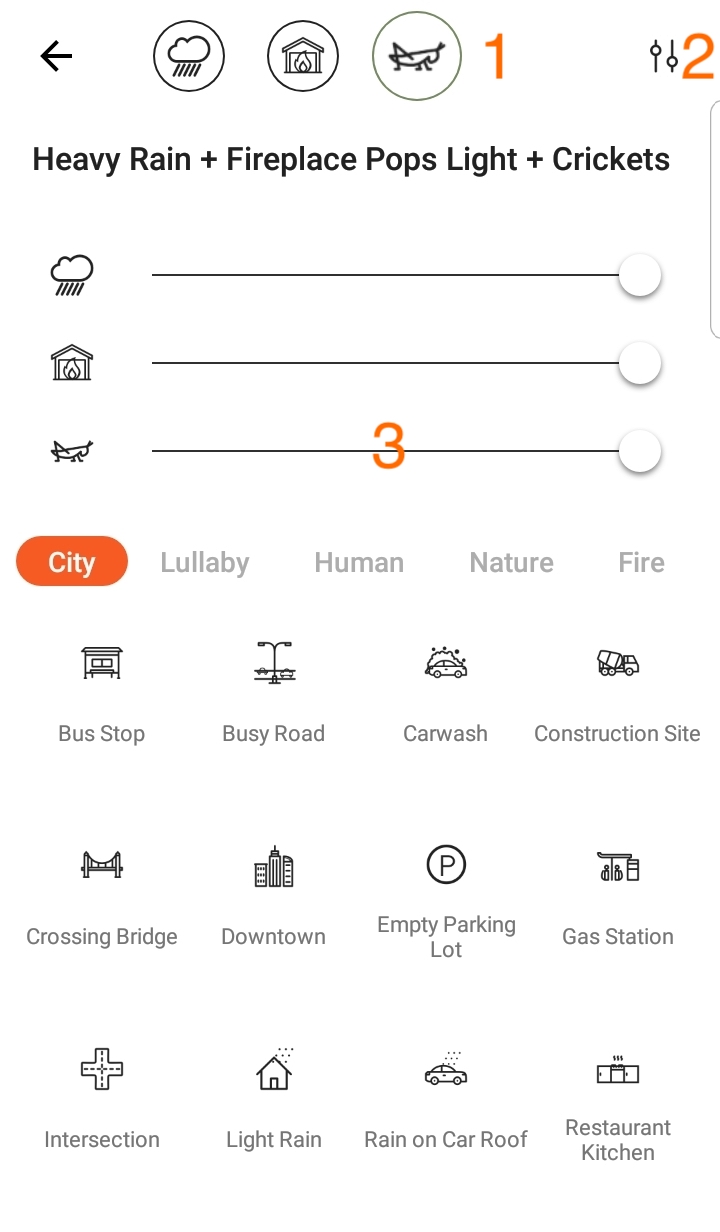The image size is (720, 1232).
Task: Switch to the Fire category
Action: coord(641,563)
